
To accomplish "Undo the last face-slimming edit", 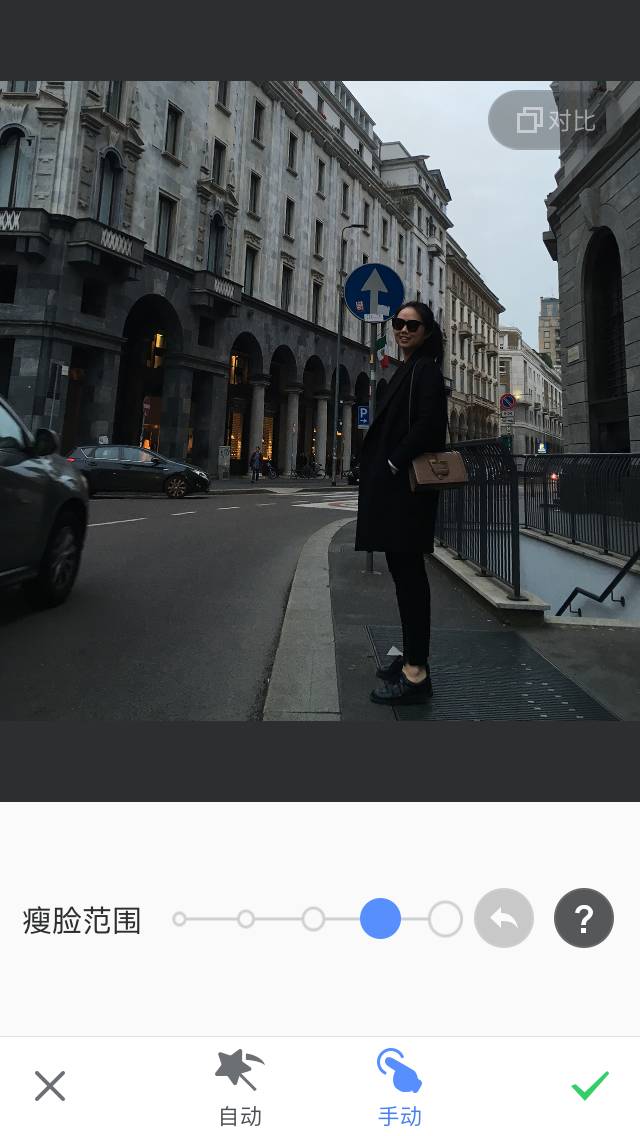I will coord(504,918).
